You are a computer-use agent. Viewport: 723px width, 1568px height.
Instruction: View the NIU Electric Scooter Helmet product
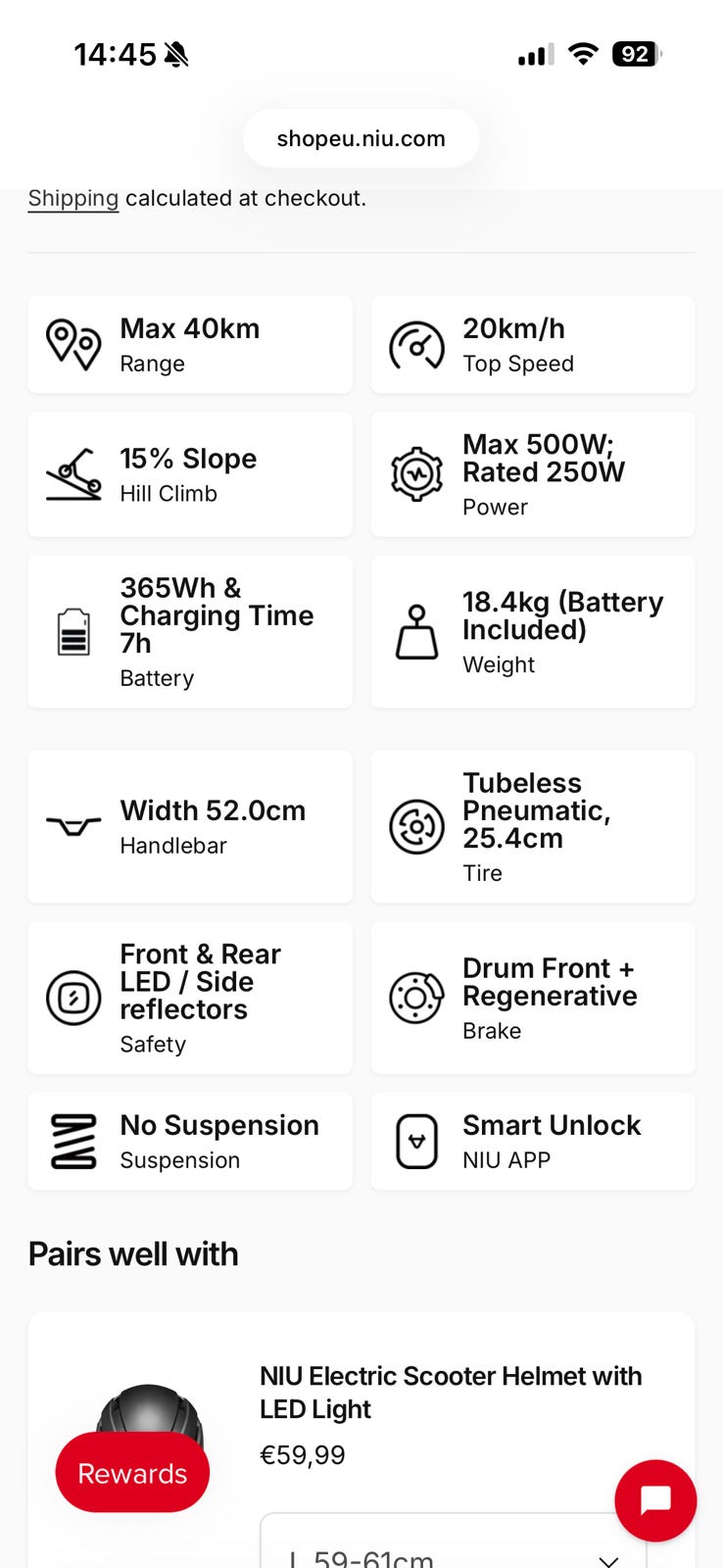click(x=450, y=1392)
